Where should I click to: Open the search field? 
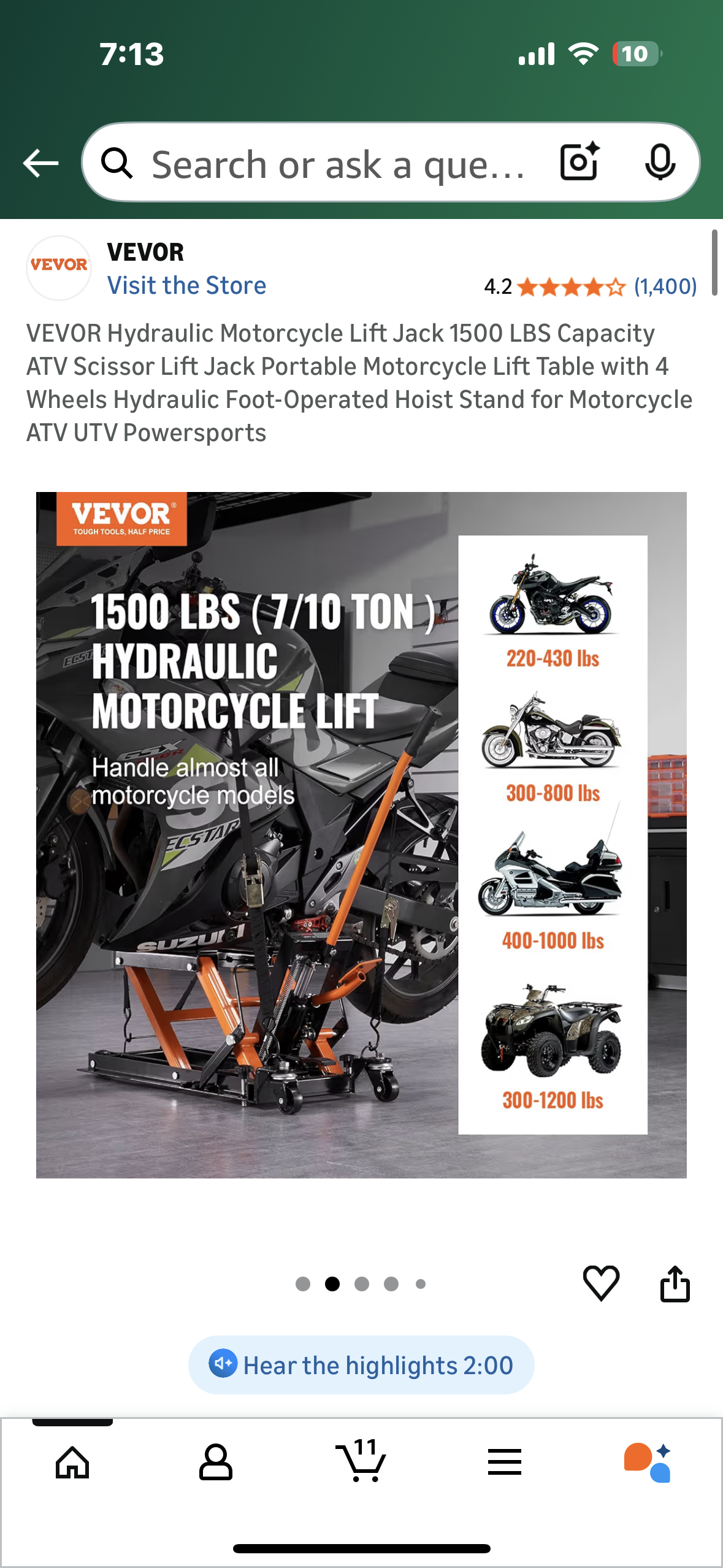tap(337, 164)
